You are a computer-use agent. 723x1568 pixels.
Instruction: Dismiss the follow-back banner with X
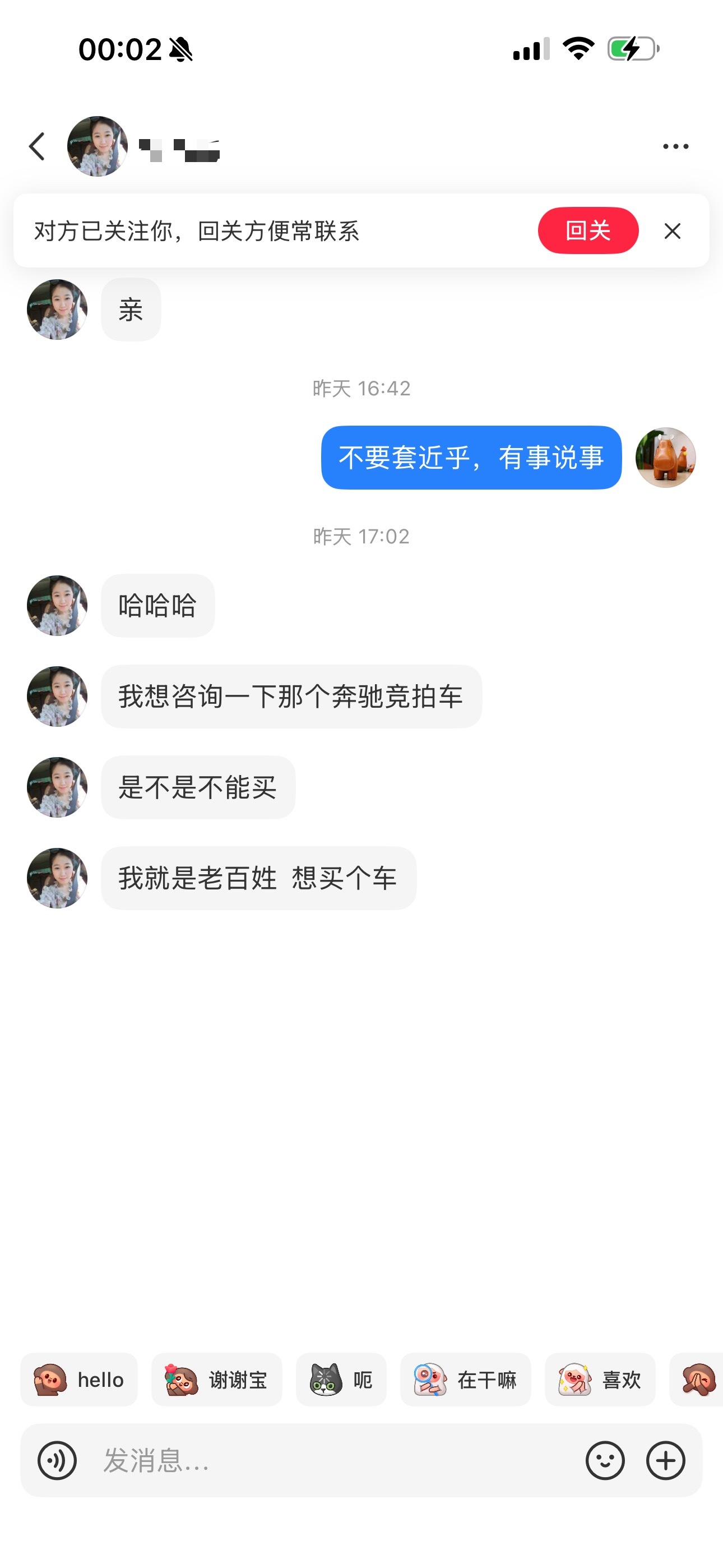(673, 231)
